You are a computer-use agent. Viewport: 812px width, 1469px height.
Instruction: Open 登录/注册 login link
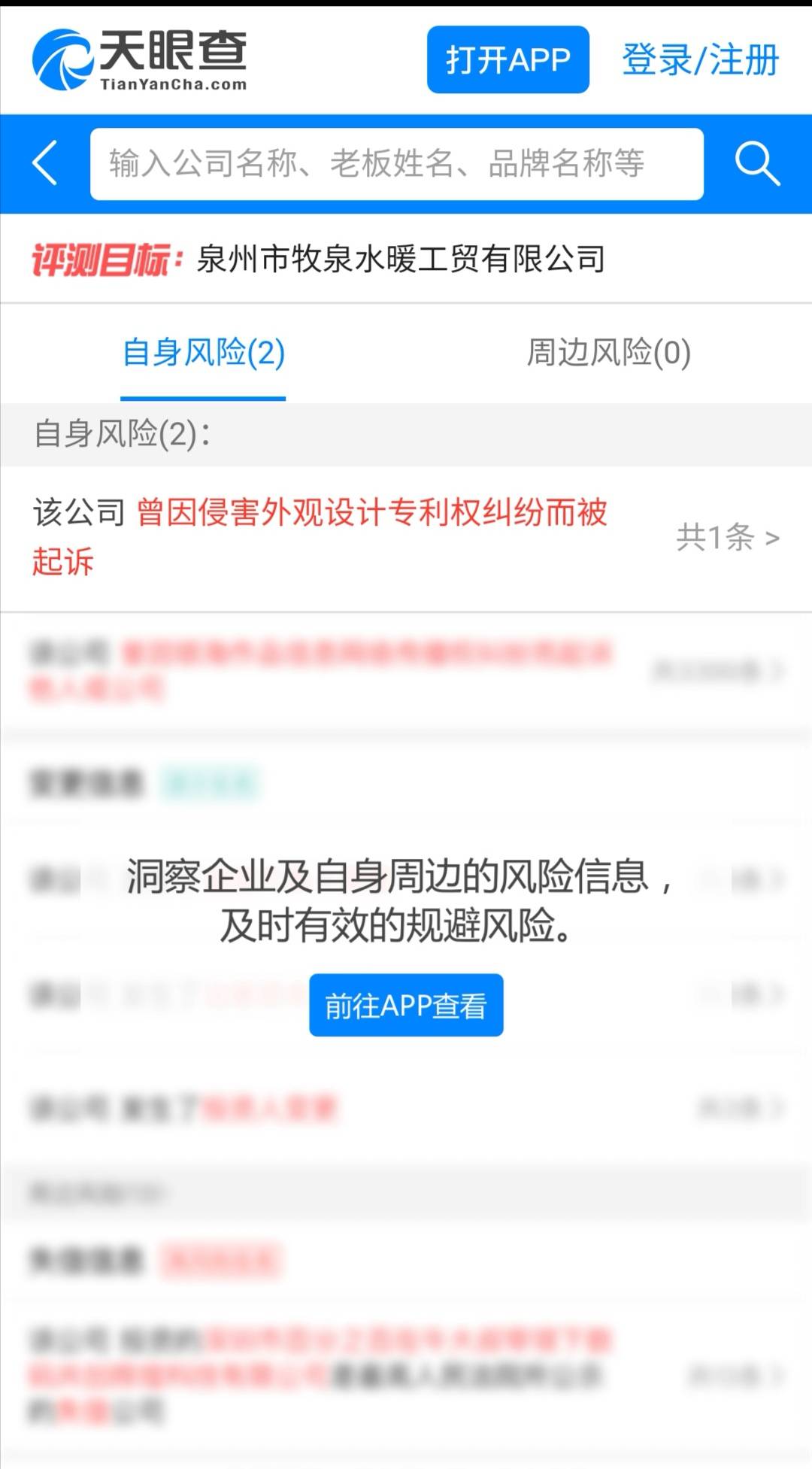700,59
